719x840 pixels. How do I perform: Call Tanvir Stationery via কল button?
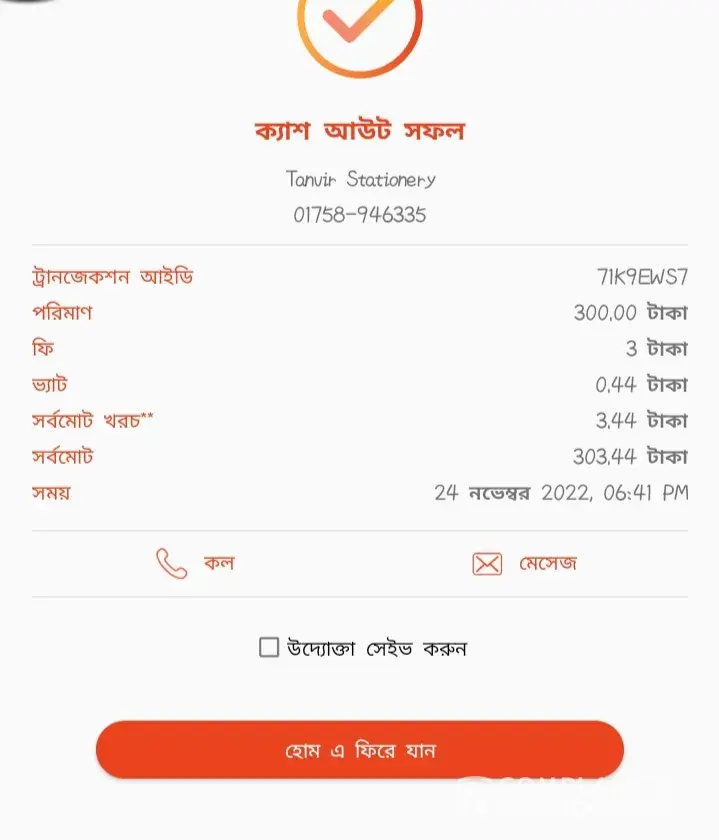pyautogui.click(x=195, y=563)
